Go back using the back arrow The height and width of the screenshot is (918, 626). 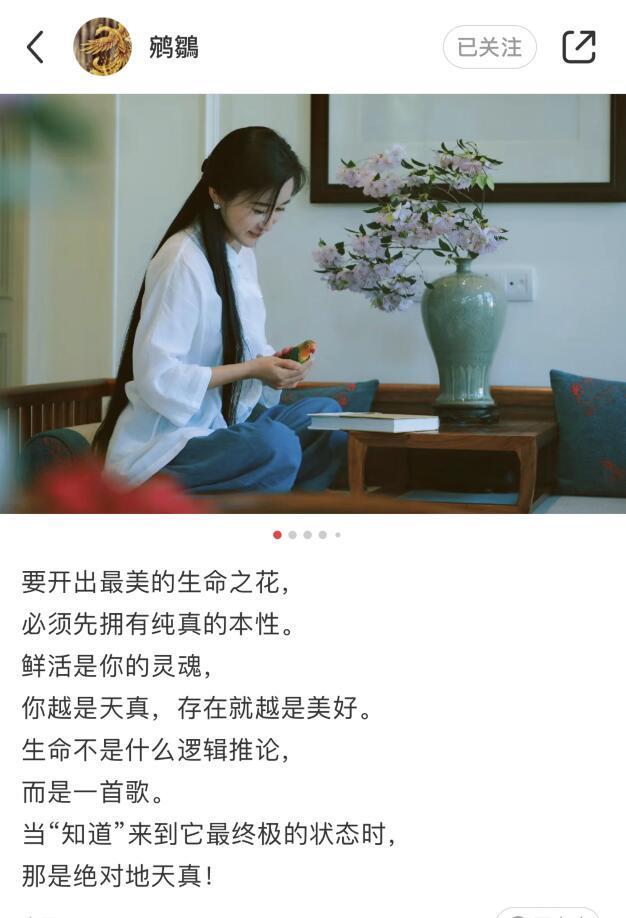click(36, 47)
